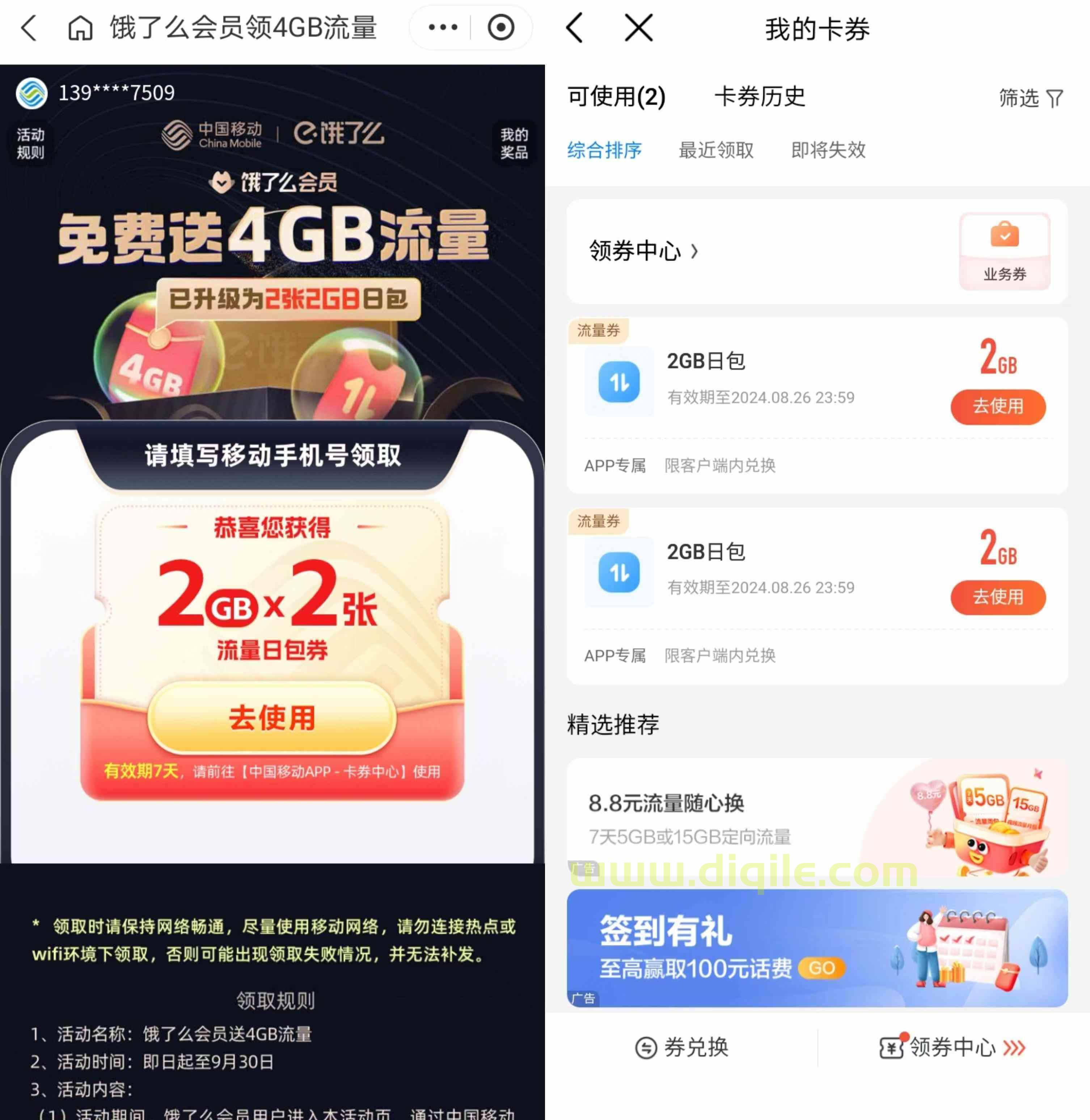Choose 综合排序 sorting
Screen dimensions: 1090x1120
click(604, 150)
